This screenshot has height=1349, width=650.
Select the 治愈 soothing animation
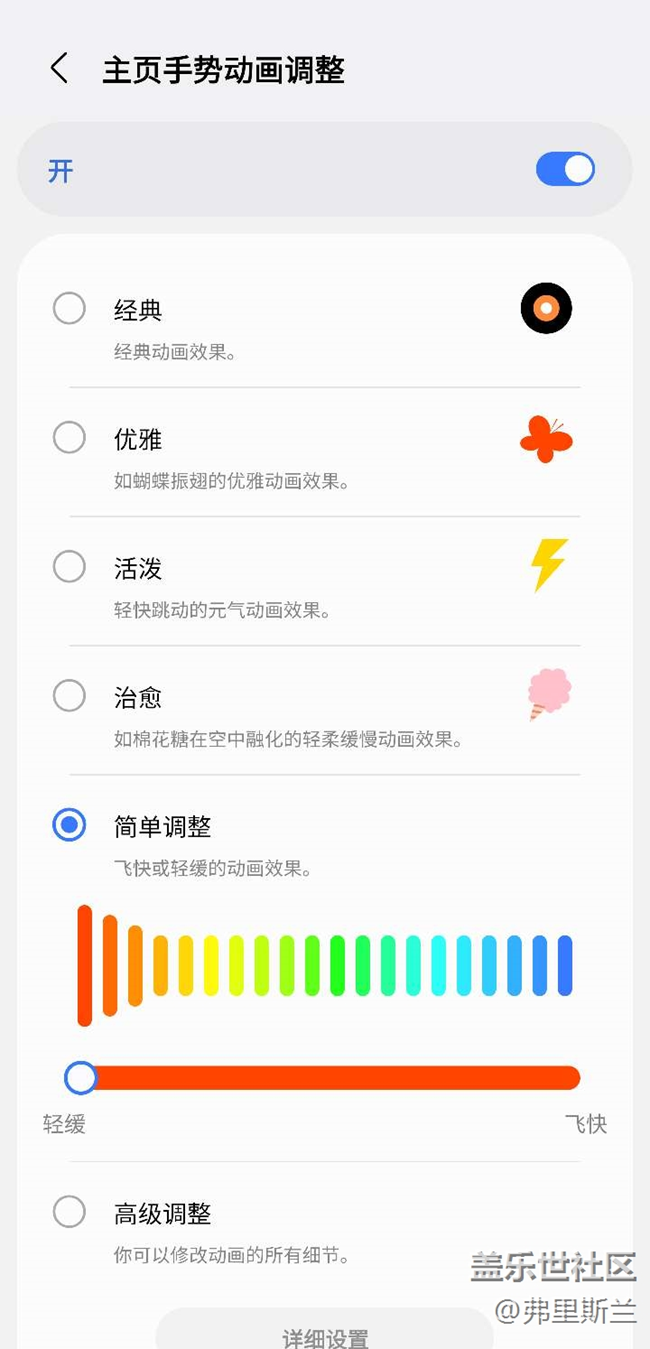(69, 695)
